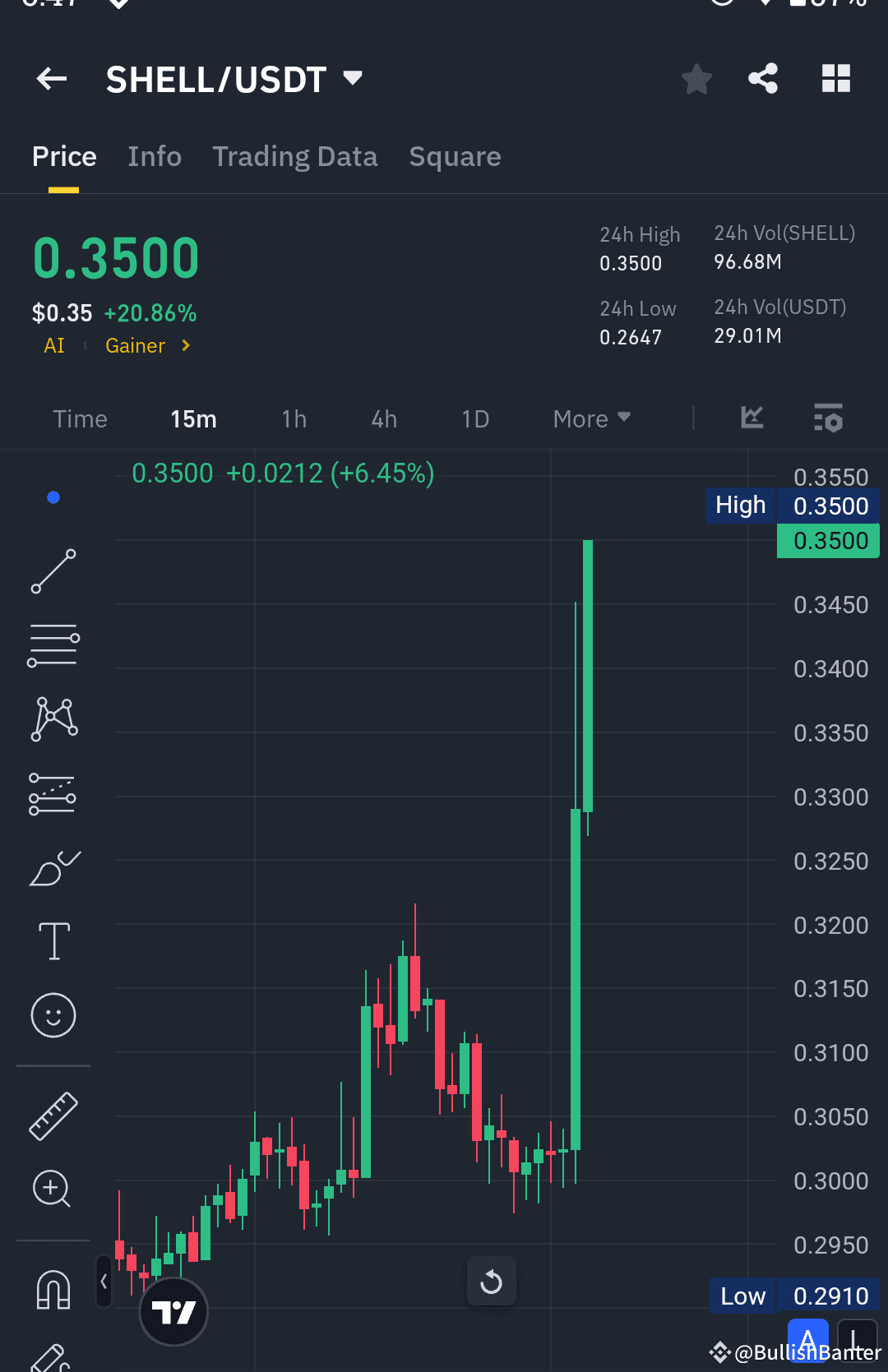Open the emoji sticker tool
This screenshot has height=1372, width=888.
53,1016
